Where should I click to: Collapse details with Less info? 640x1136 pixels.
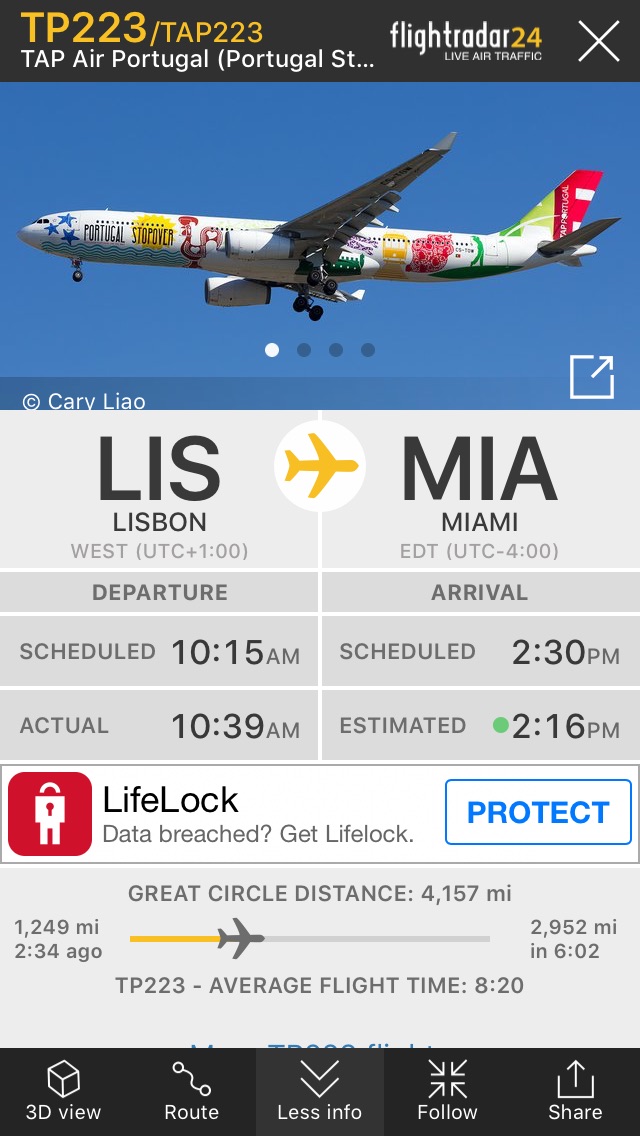[320, 1092]
